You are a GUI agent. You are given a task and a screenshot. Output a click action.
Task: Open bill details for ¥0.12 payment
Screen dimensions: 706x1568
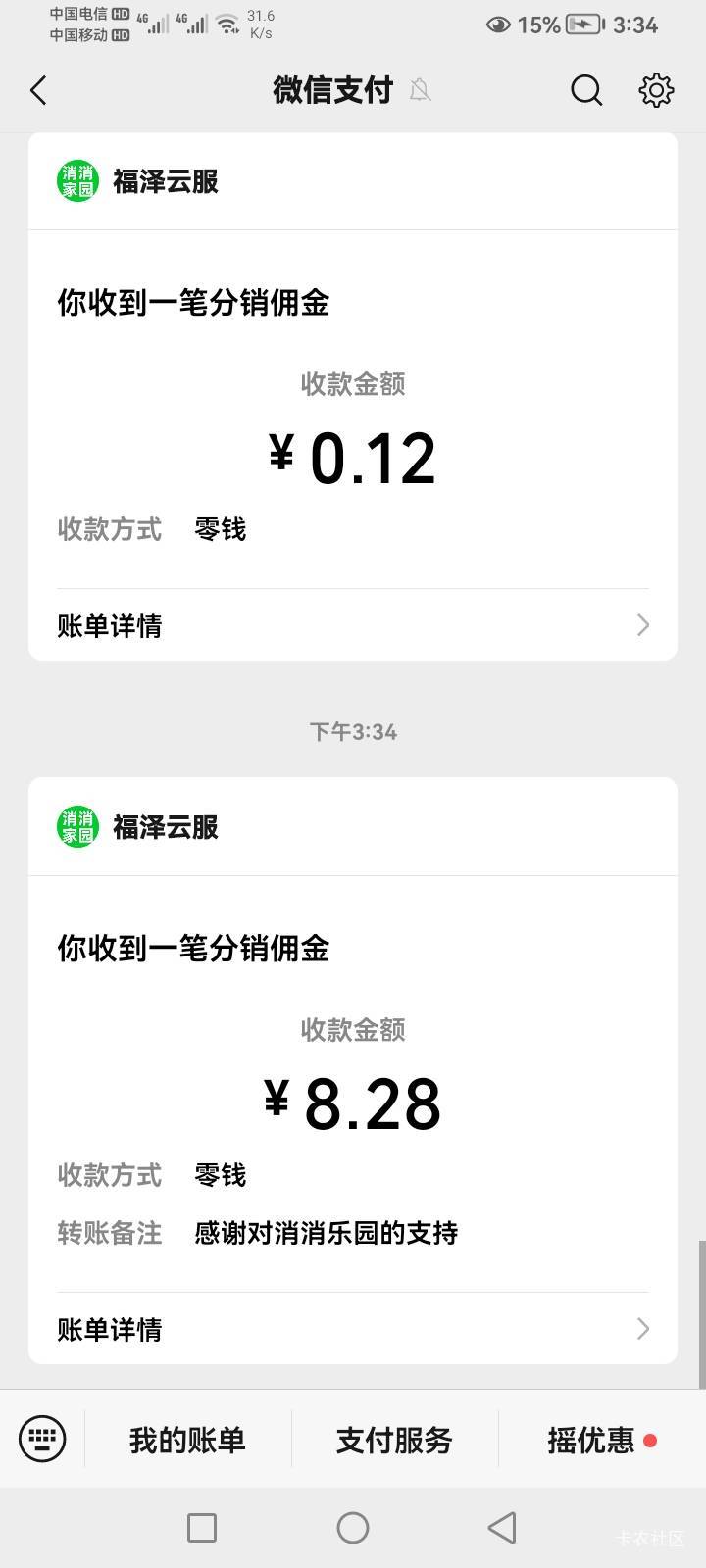point(353,625)
